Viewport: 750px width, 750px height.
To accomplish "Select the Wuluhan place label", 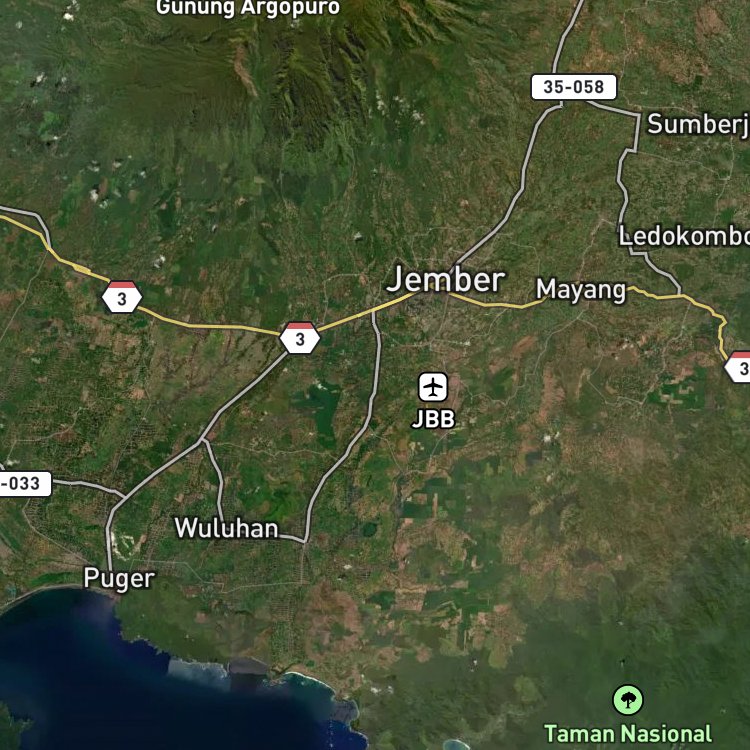I will pos(226,528).
